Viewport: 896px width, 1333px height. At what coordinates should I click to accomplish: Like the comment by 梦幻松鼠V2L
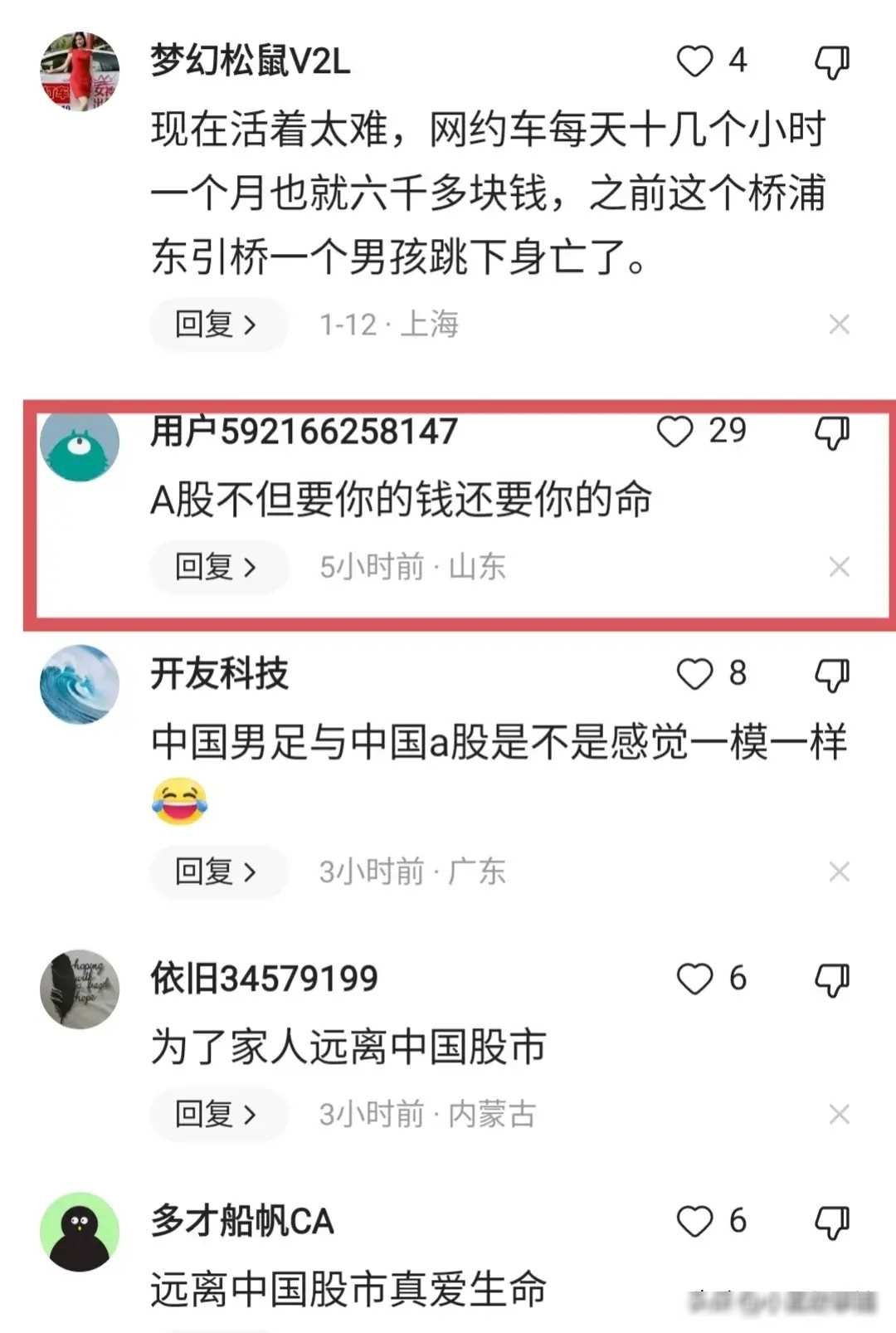694,61
